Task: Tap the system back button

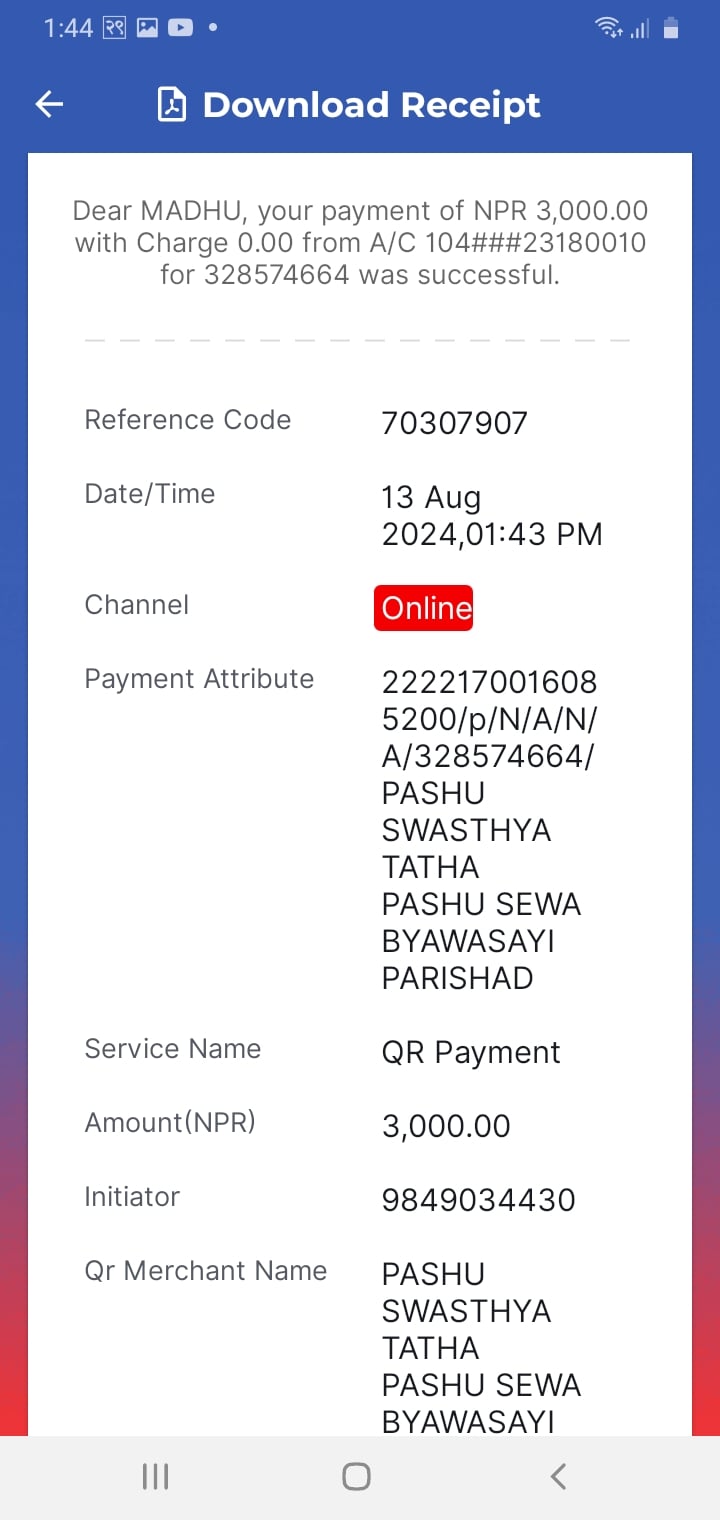Action: click(559, 1476)
